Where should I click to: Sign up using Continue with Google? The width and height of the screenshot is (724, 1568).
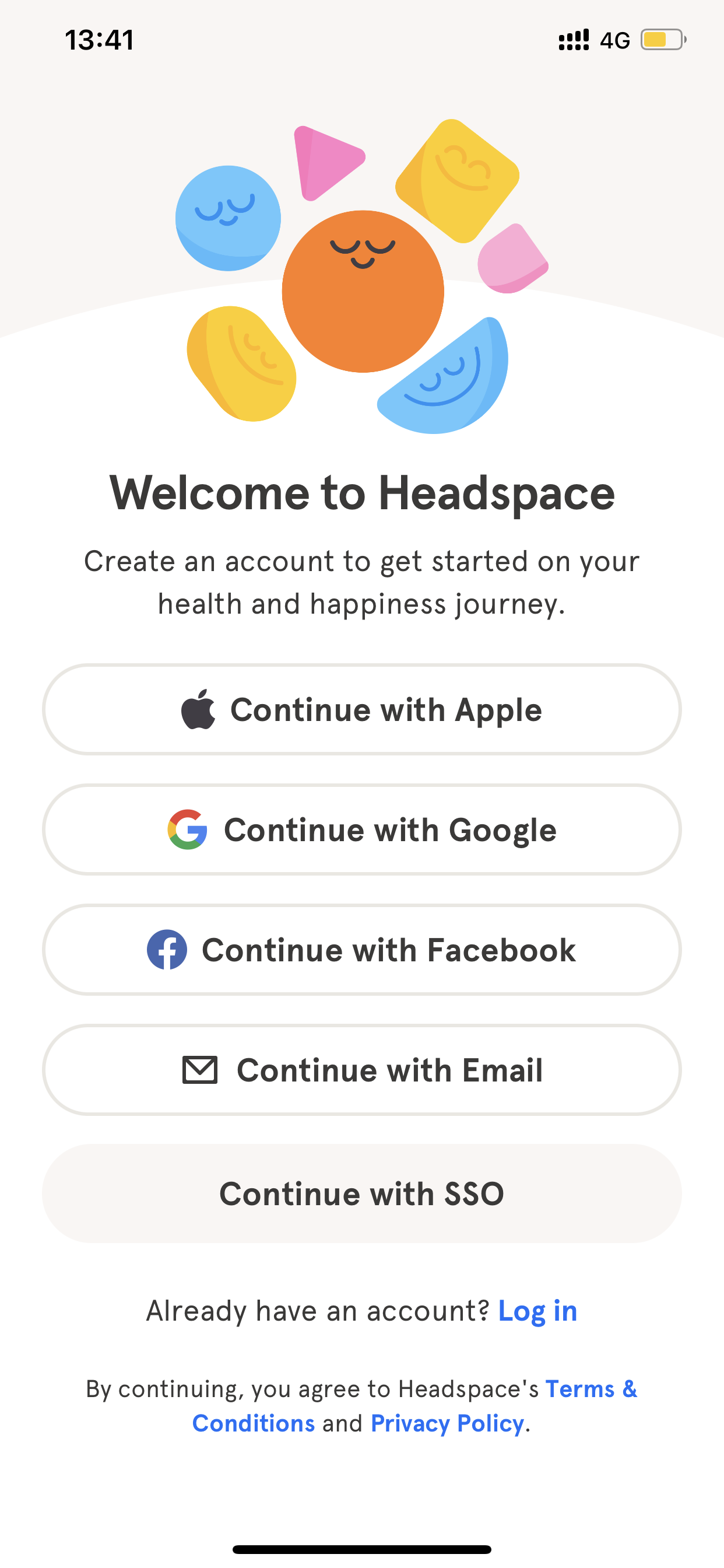coord(362,829)
